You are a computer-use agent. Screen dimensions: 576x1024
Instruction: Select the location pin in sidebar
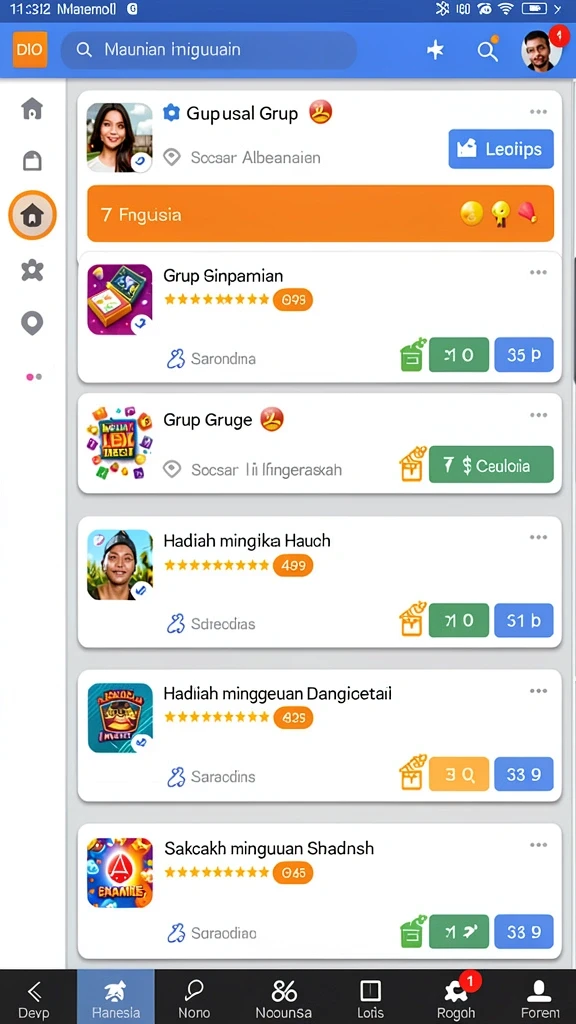tap(32, 323)
